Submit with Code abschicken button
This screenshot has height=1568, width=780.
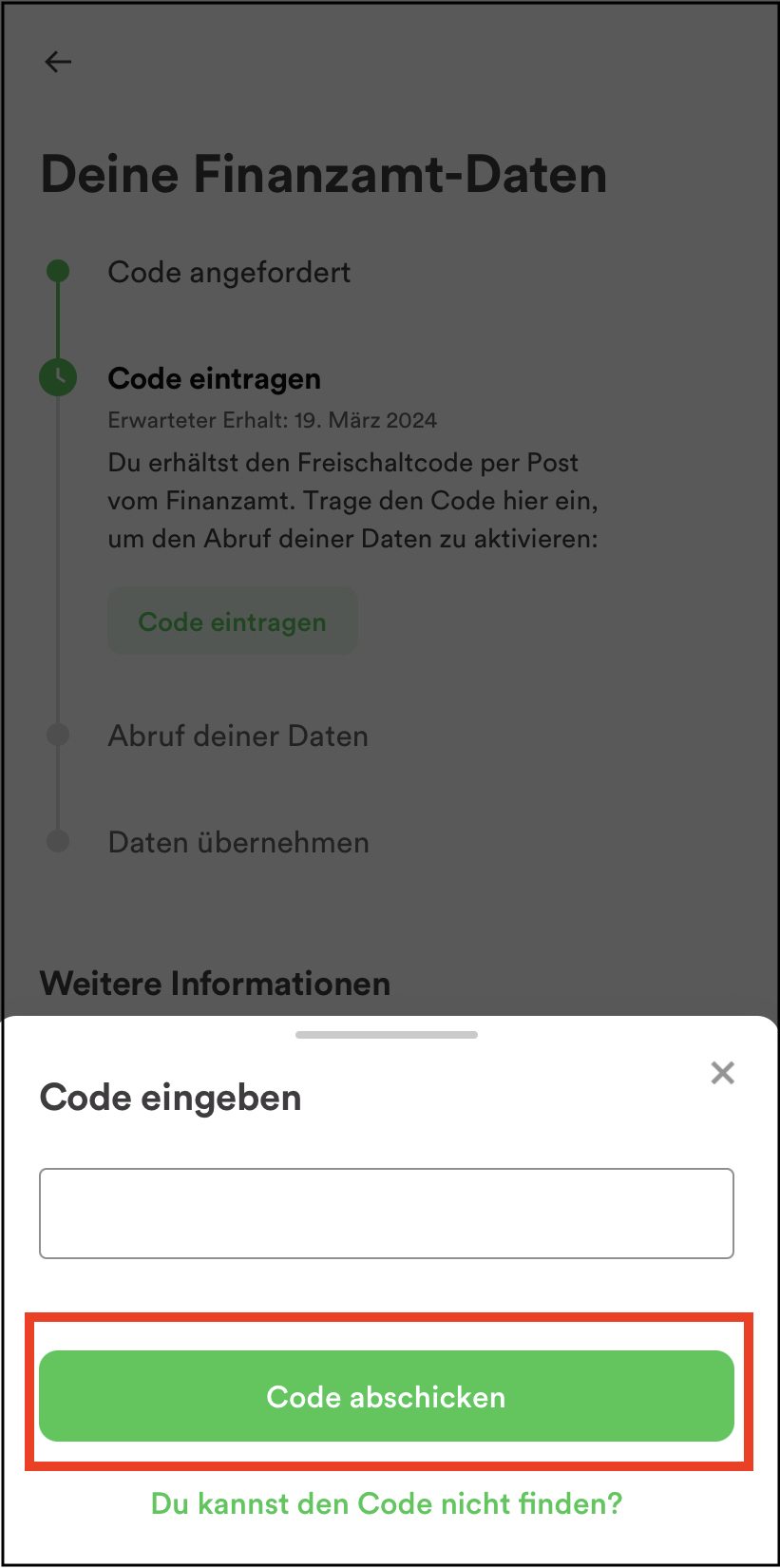click(386, 1396)
